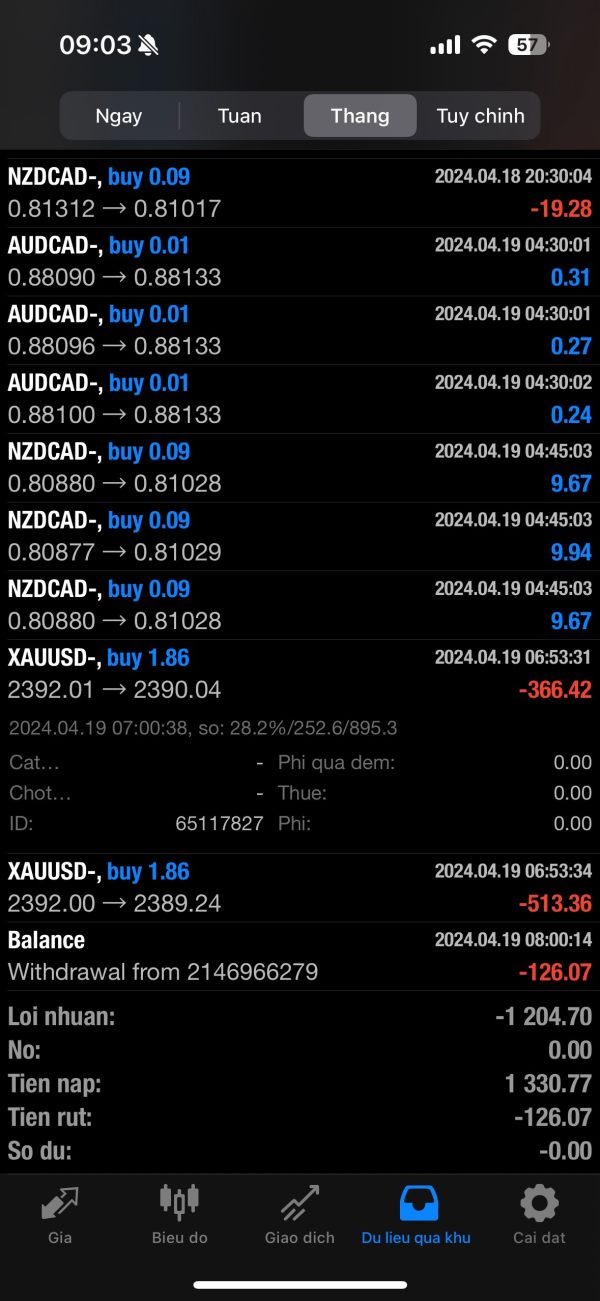
Task: Expand the NZDCAD trade with -19.28 loss
Action: coord(300,193)
